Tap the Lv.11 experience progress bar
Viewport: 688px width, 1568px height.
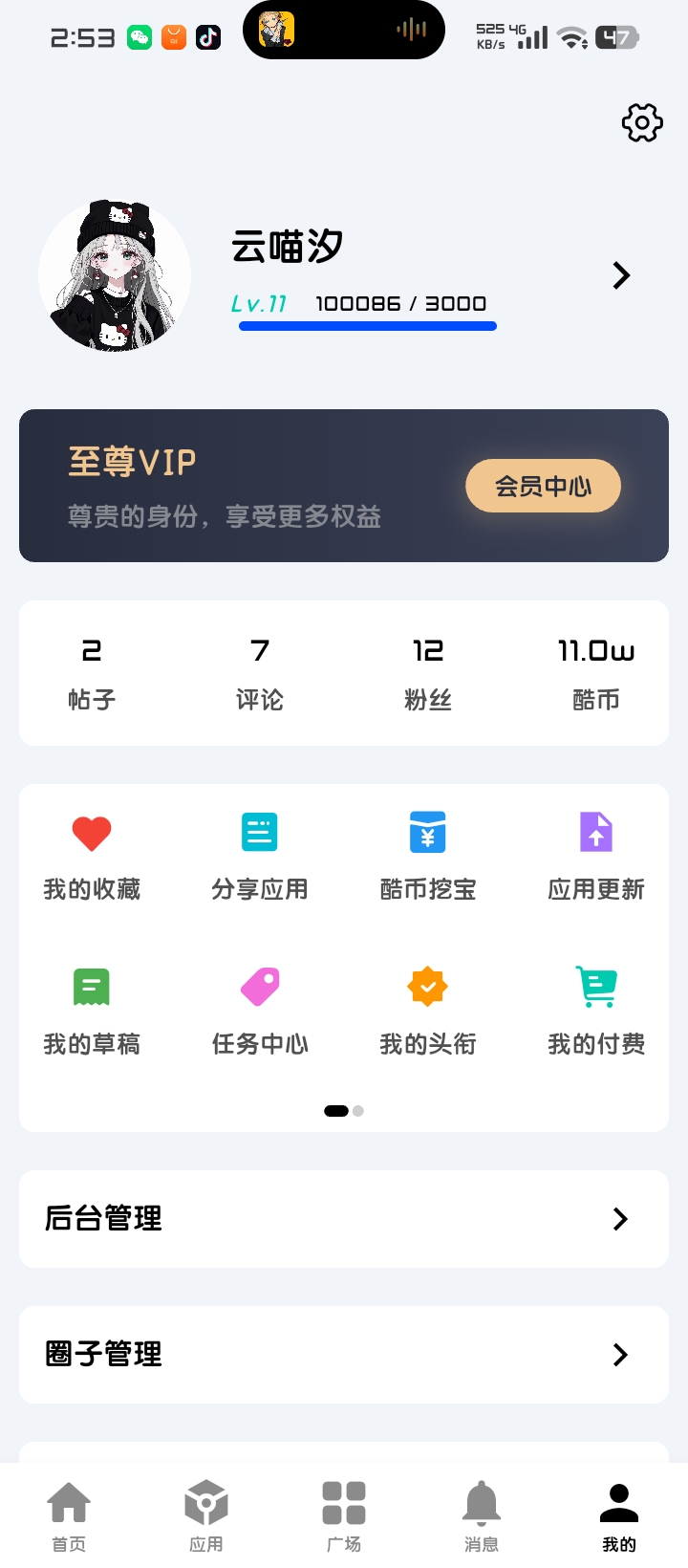pos(369,325)
